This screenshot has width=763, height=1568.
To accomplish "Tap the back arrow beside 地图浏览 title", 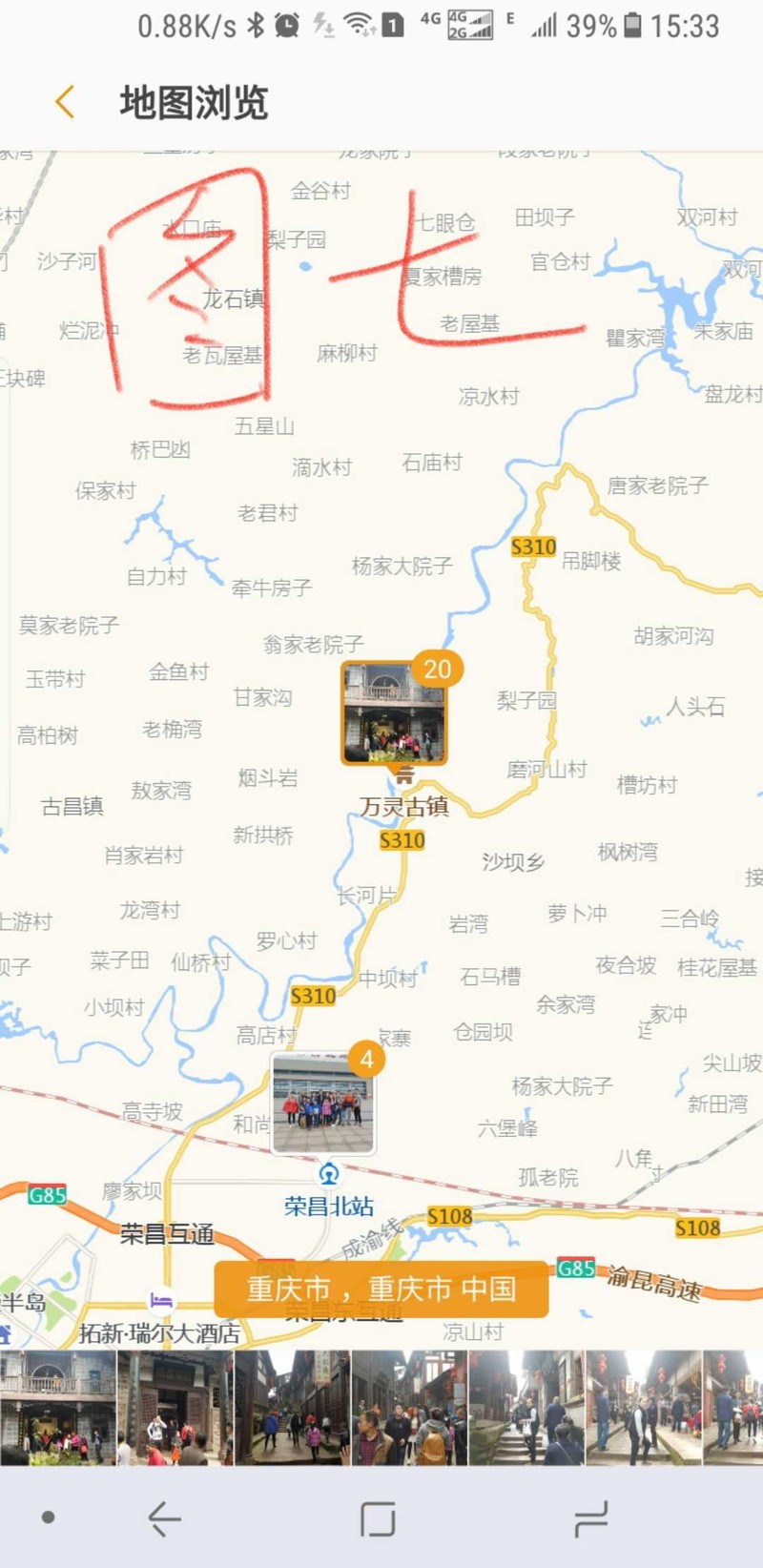I will tap(63, 101).
